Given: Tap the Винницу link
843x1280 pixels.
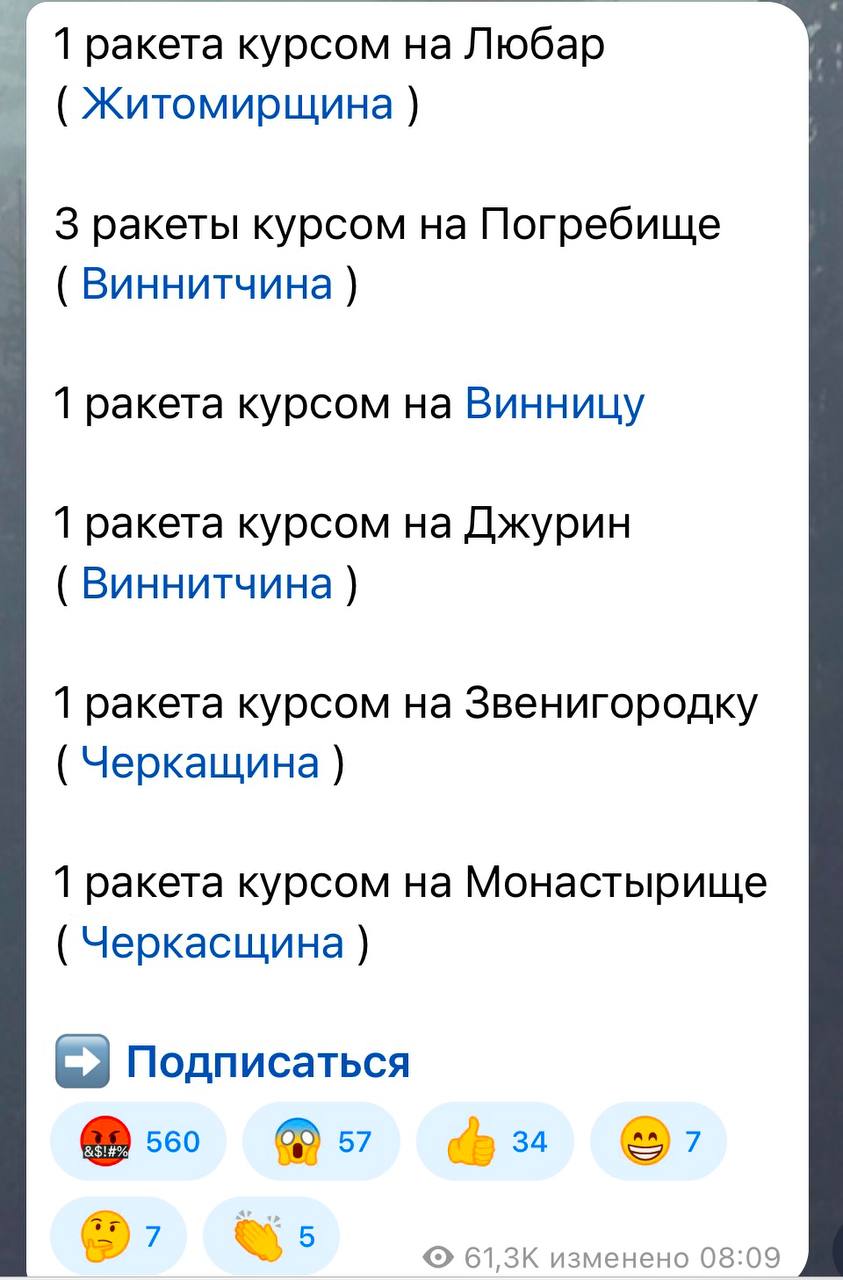Looking at the screenshot, I should (x=555, y=404).
